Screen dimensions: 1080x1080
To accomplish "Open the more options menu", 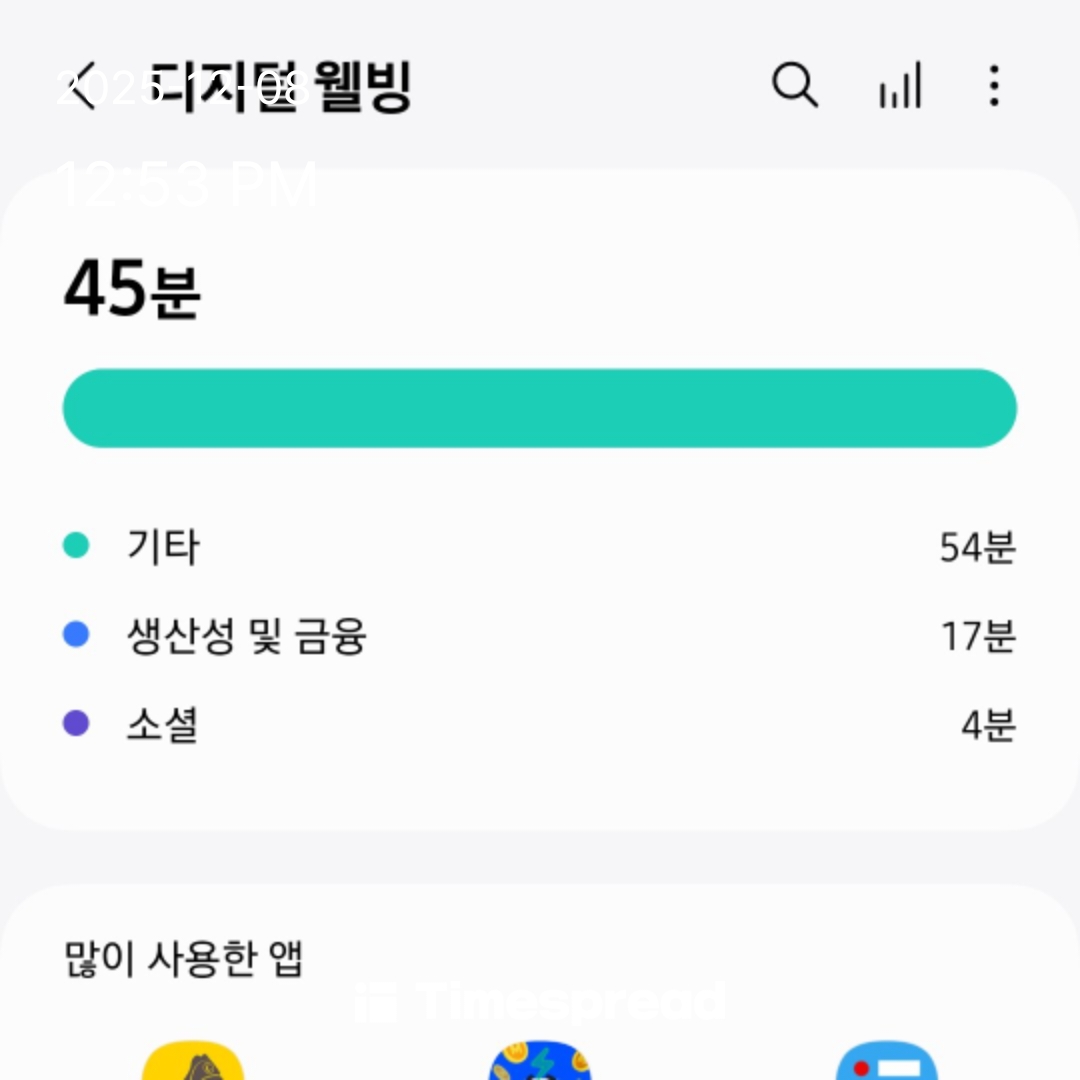I will click(x=993, y=87).
